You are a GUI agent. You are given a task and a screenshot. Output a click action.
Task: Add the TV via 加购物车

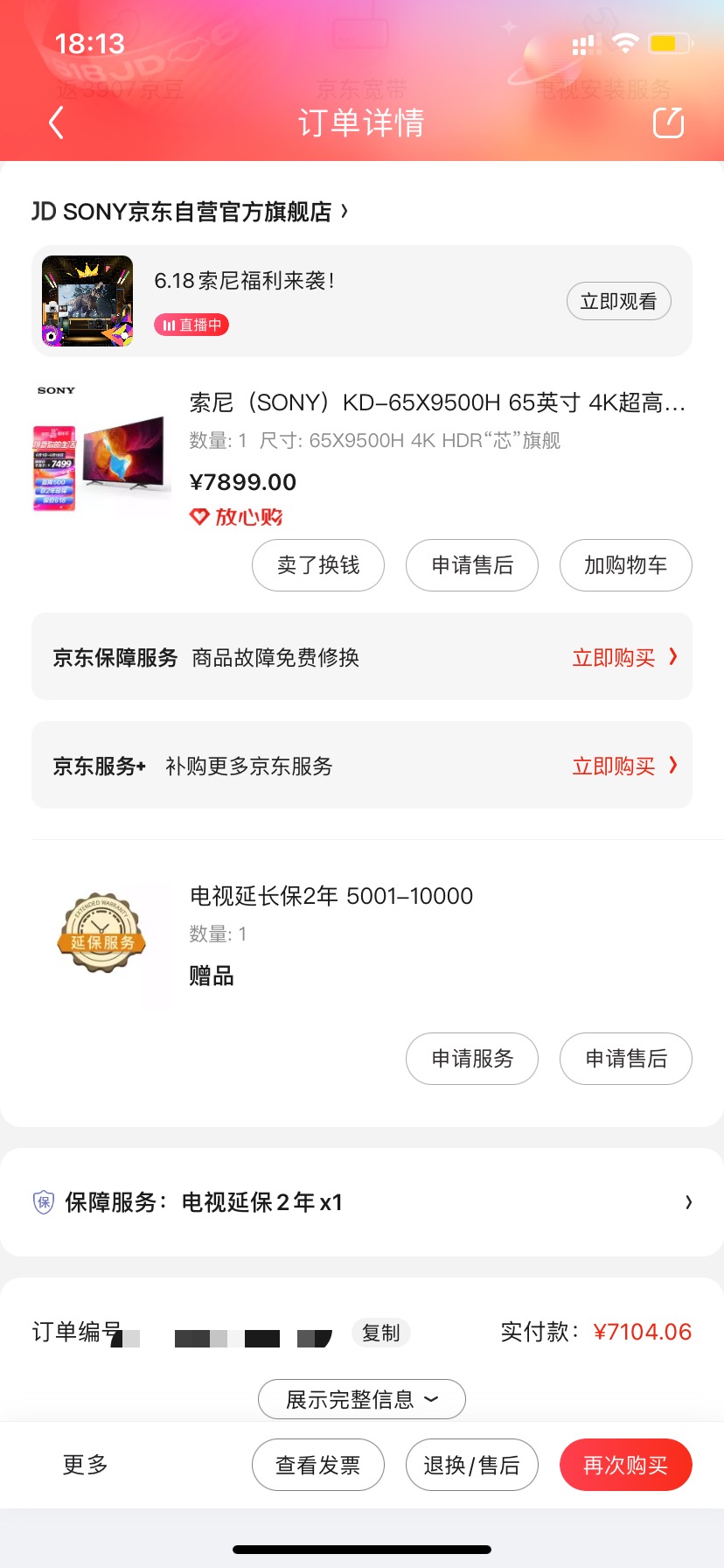click(x=626, y=565)
